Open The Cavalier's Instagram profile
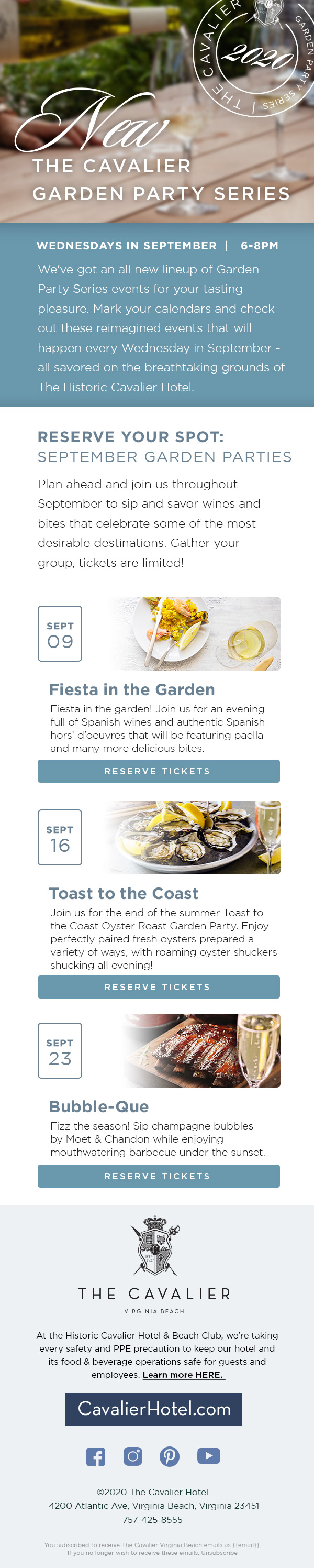Viewport: 314px width, 1568px height. (x=132, y=1456)
